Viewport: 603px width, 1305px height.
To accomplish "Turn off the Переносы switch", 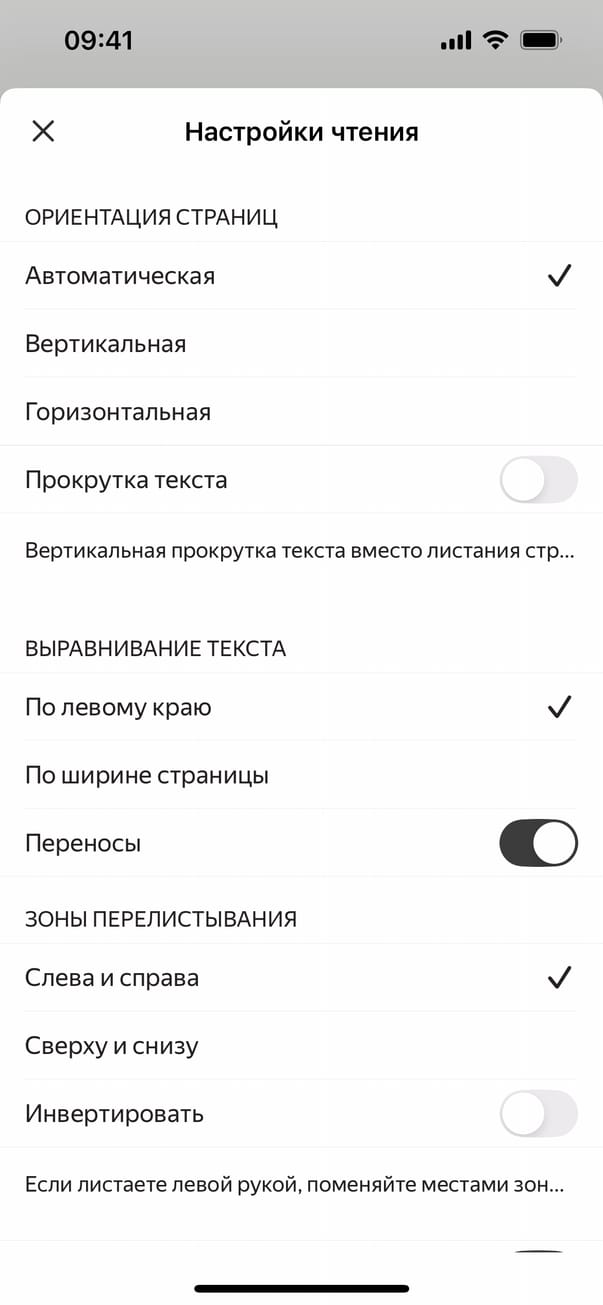I will tap(538, 843).
